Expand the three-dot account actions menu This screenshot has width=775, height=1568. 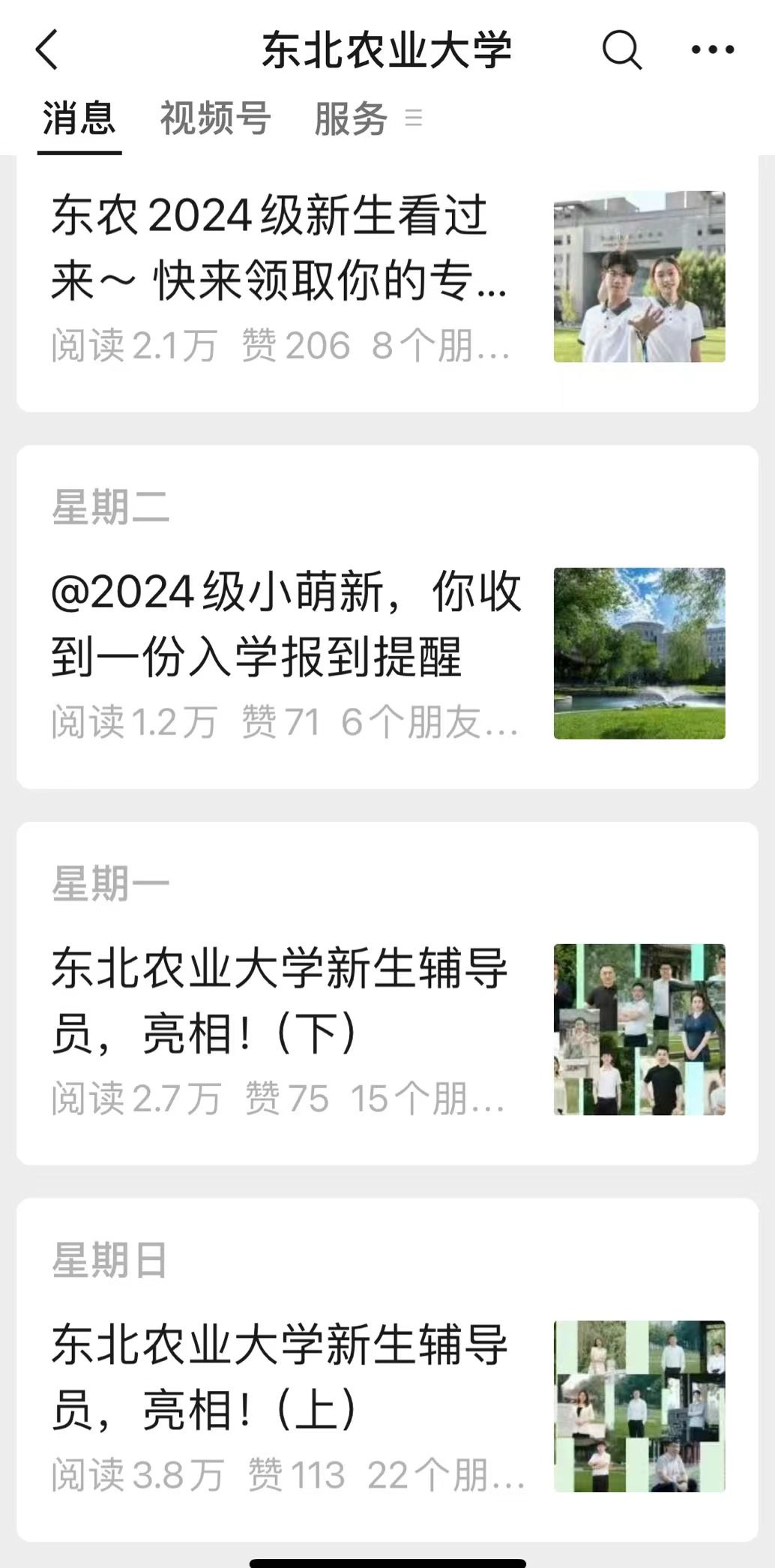(x=711, y=49)
